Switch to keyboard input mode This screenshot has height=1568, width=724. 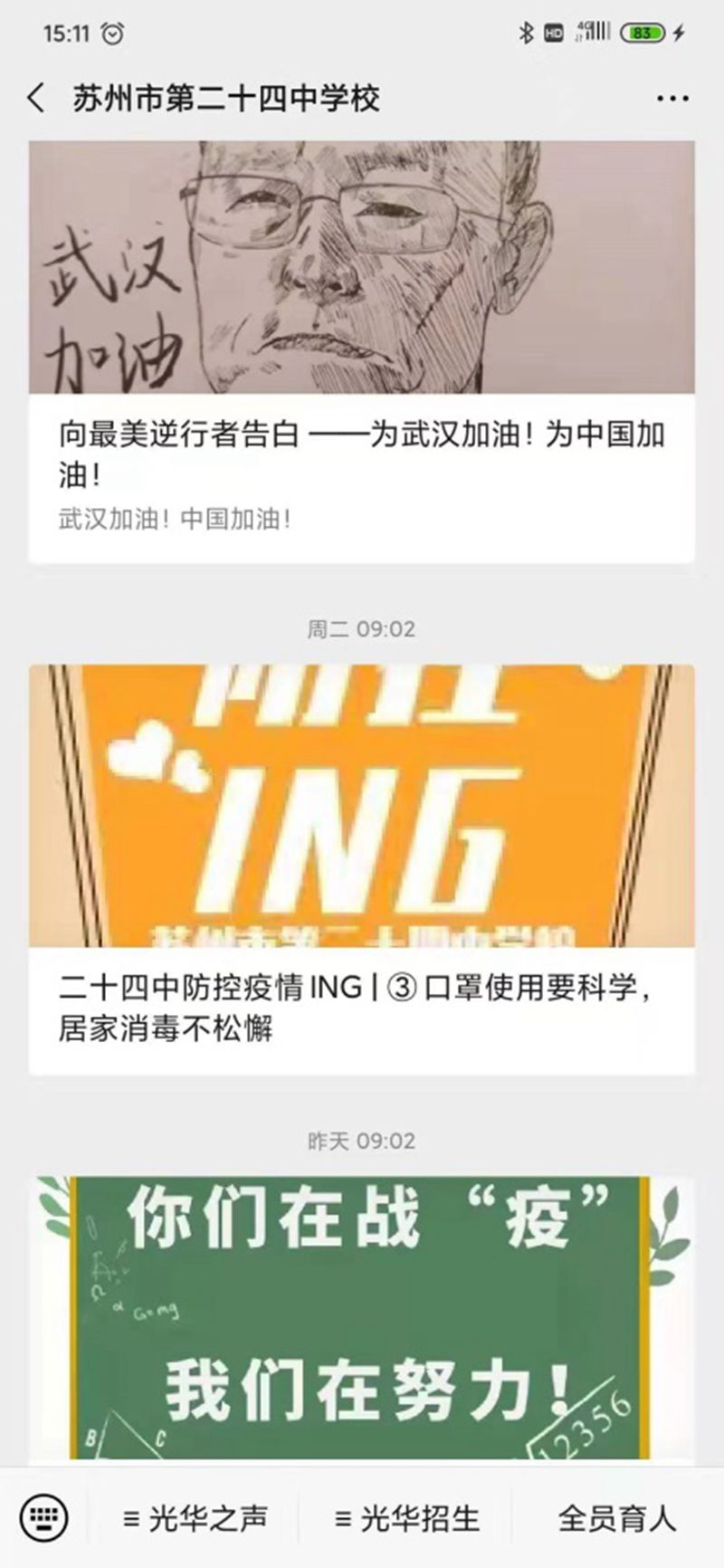(x=43, y=1516)
